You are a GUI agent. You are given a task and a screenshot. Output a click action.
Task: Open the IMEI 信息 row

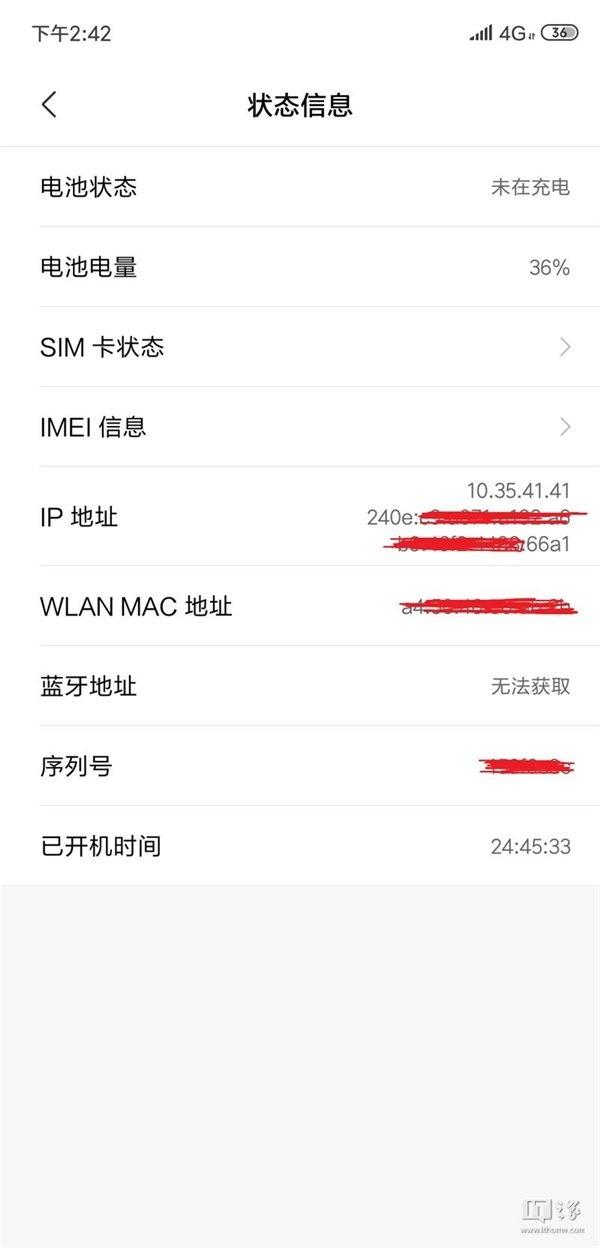300,427
